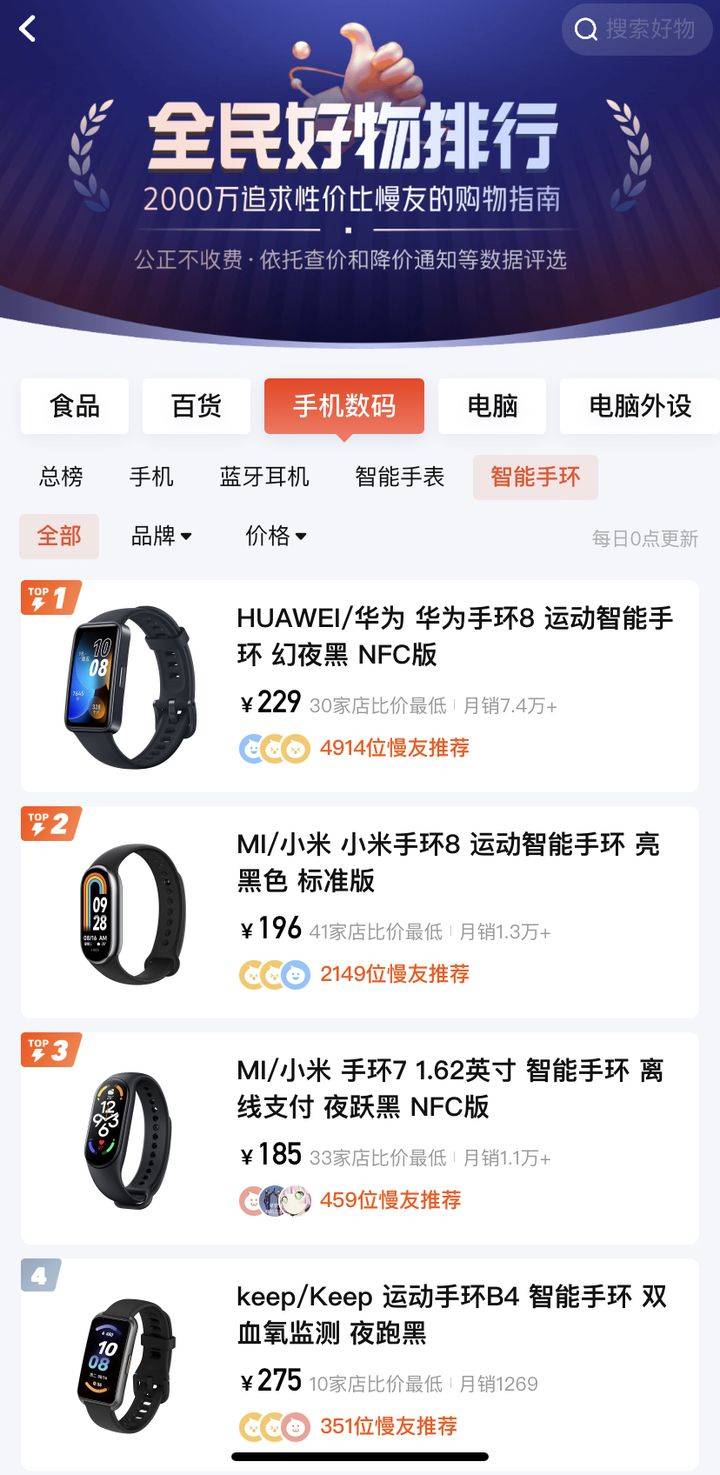Go back using the top-left arrow

pyautogui.click(x=28, y=29)
